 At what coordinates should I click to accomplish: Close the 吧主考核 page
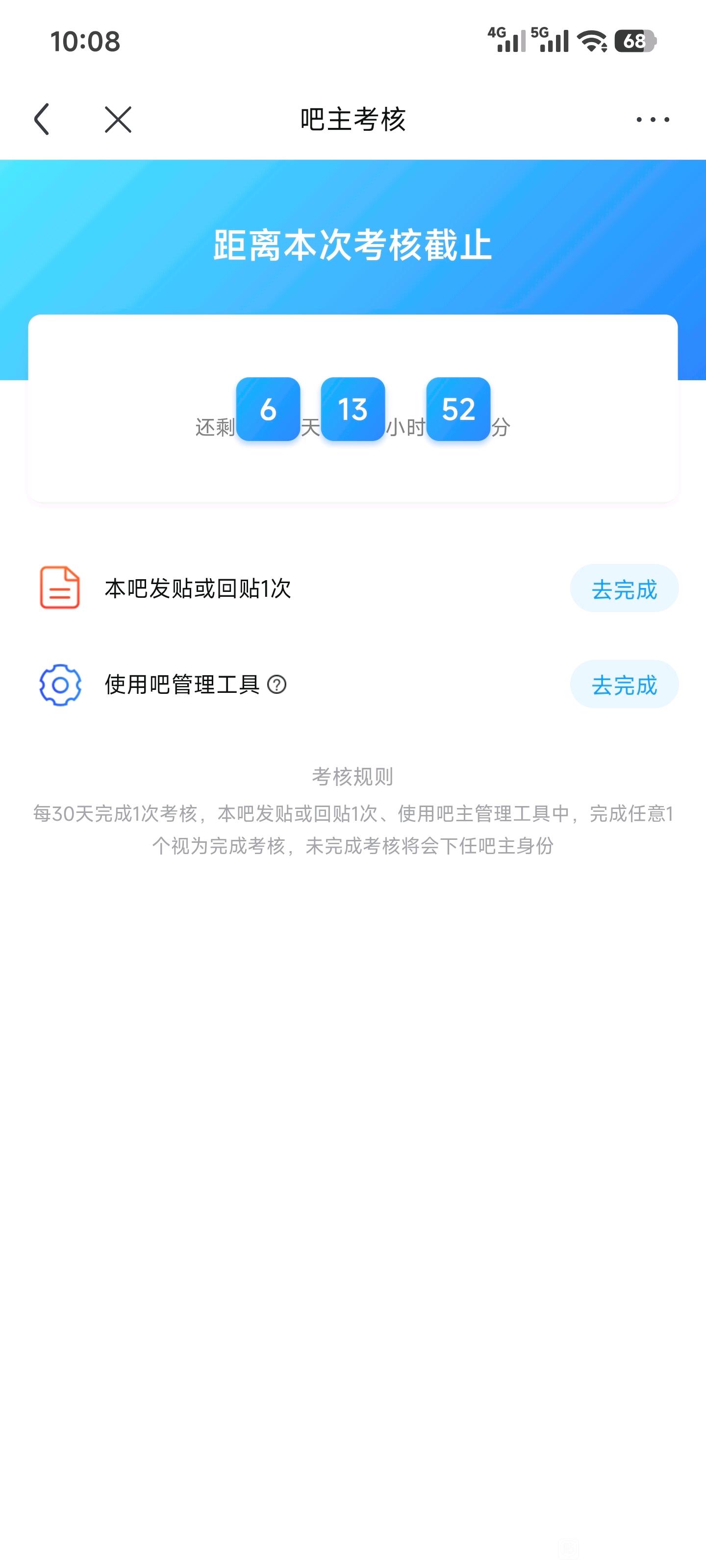[118, 119]
